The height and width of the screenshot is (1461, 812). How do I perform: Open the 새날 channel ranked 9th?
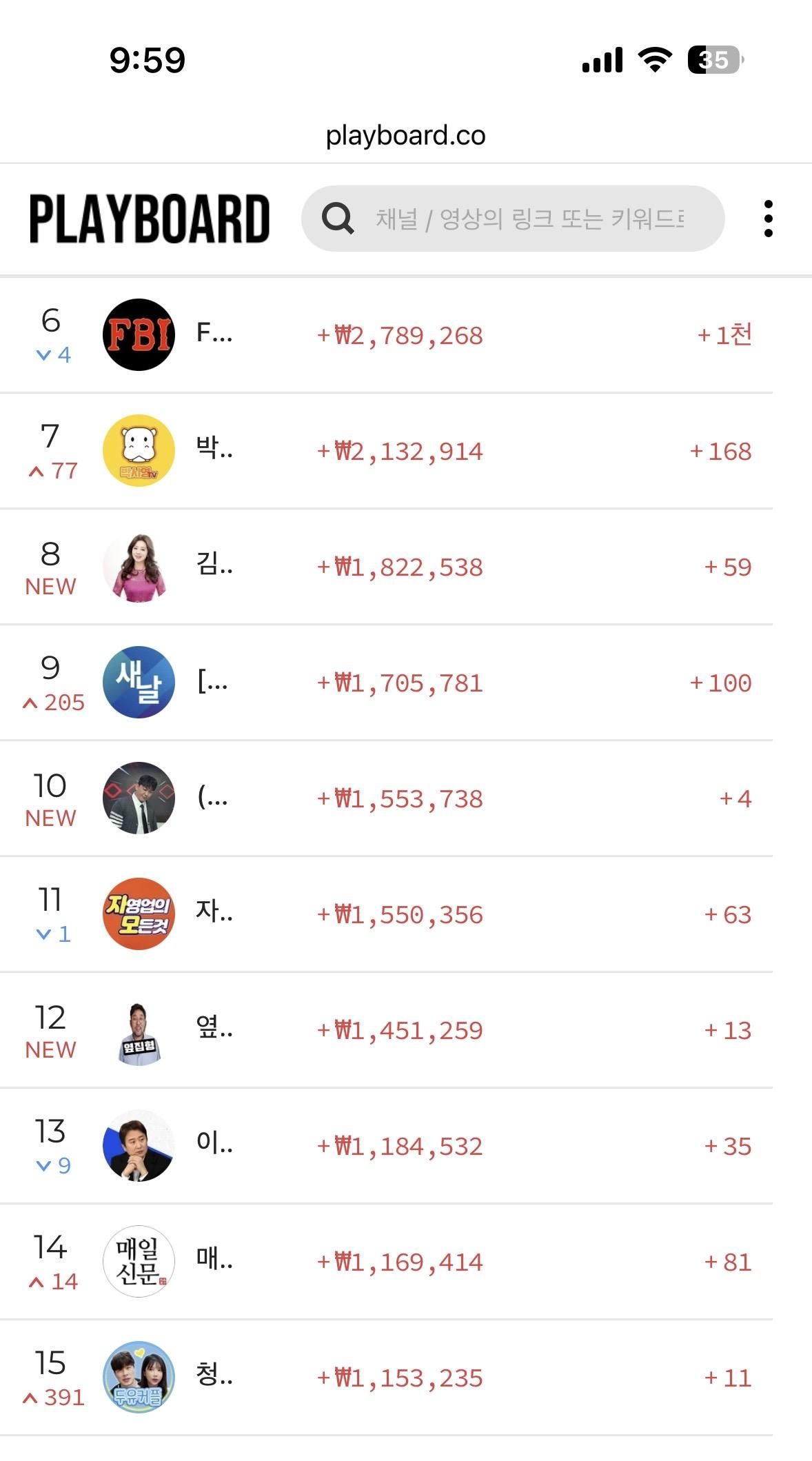point(386,683)
